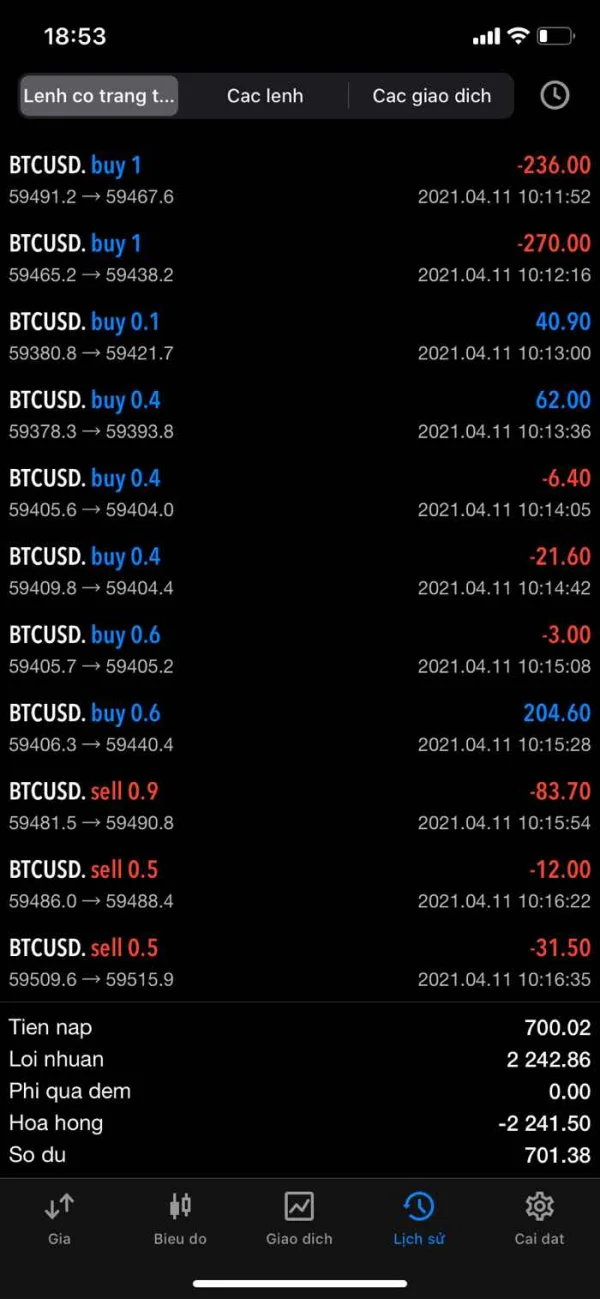Viewport: 600px width, 1299px height.
Task: Switch to the 'Cac giao dich' segment
Action: tap(431, 96)
